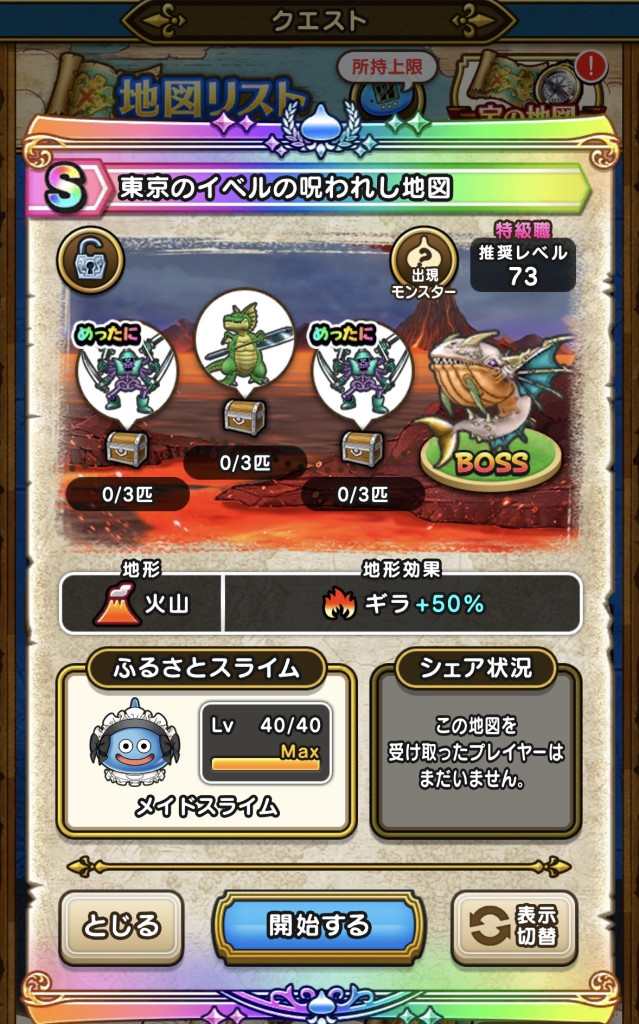
Task: Toggle the map lock icon
Action: point(91,262)
